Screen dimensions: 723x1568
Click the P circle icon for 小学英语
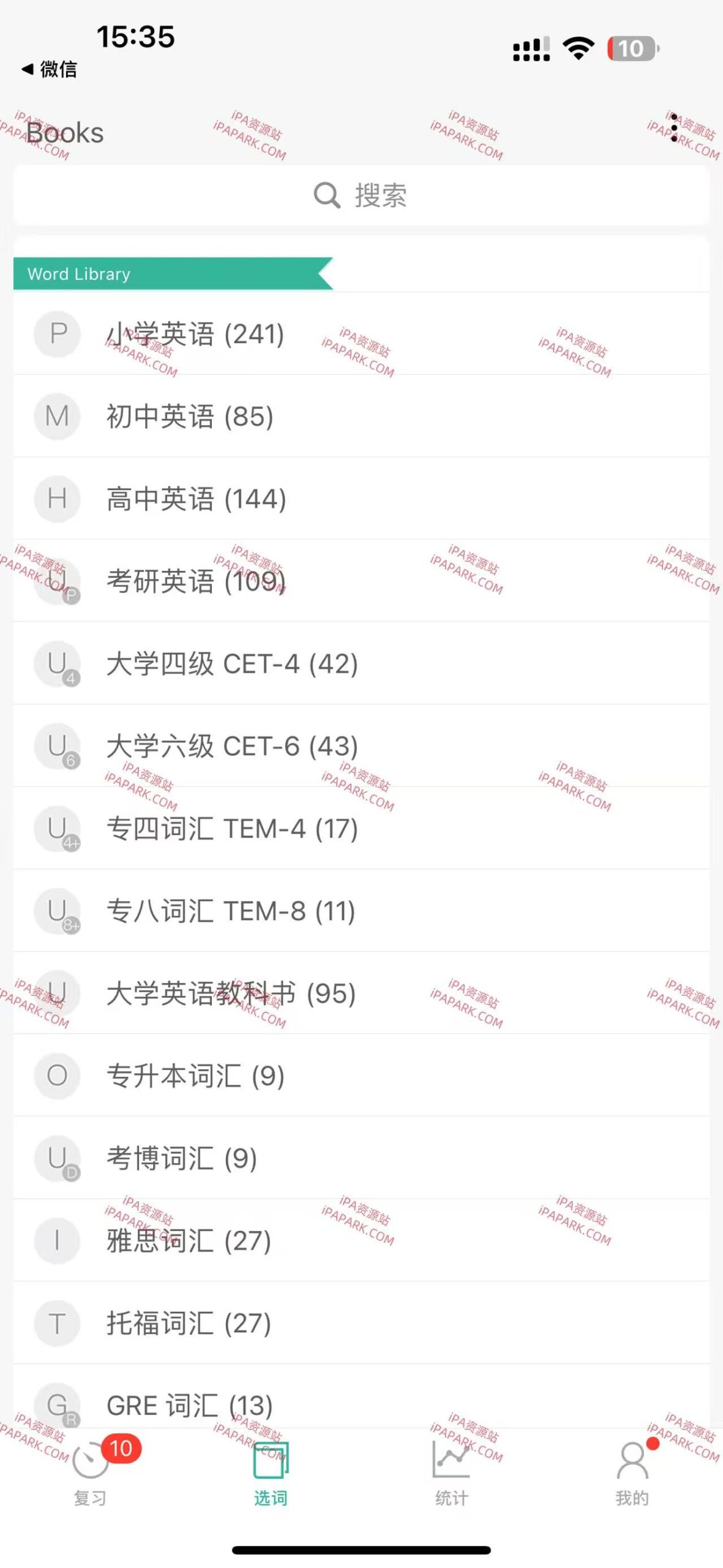57,334
